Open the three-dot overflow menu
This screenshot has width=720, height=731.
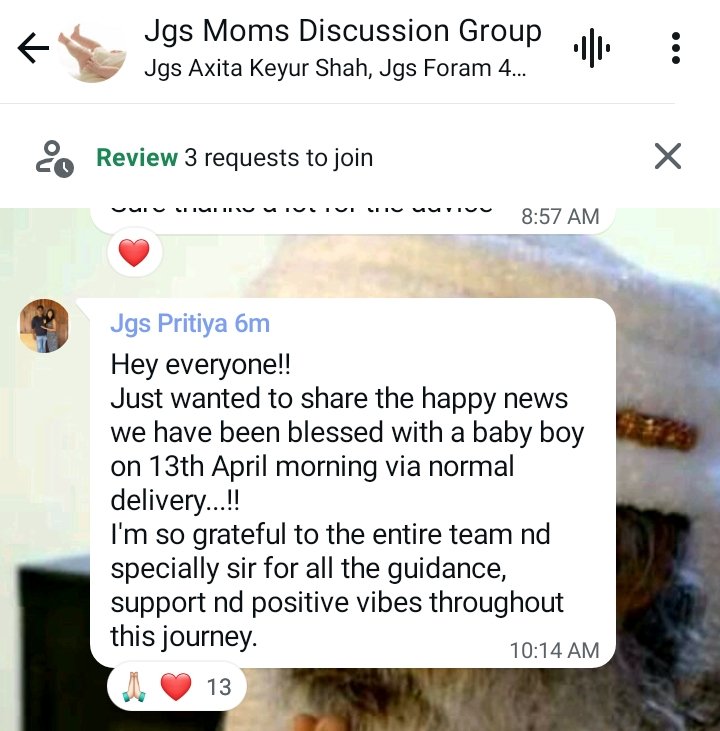coord(677,48)
